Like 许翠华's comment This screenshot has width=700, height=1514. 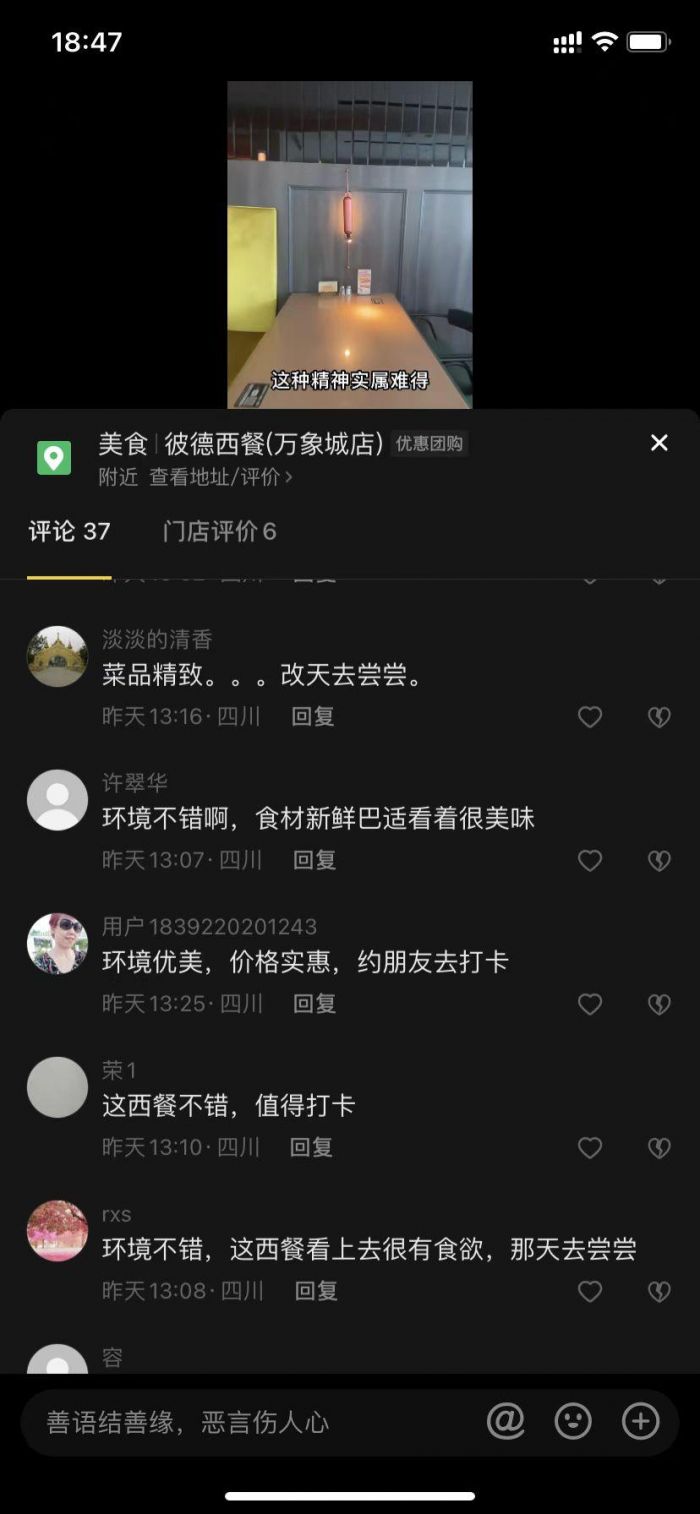pos(590,860)
